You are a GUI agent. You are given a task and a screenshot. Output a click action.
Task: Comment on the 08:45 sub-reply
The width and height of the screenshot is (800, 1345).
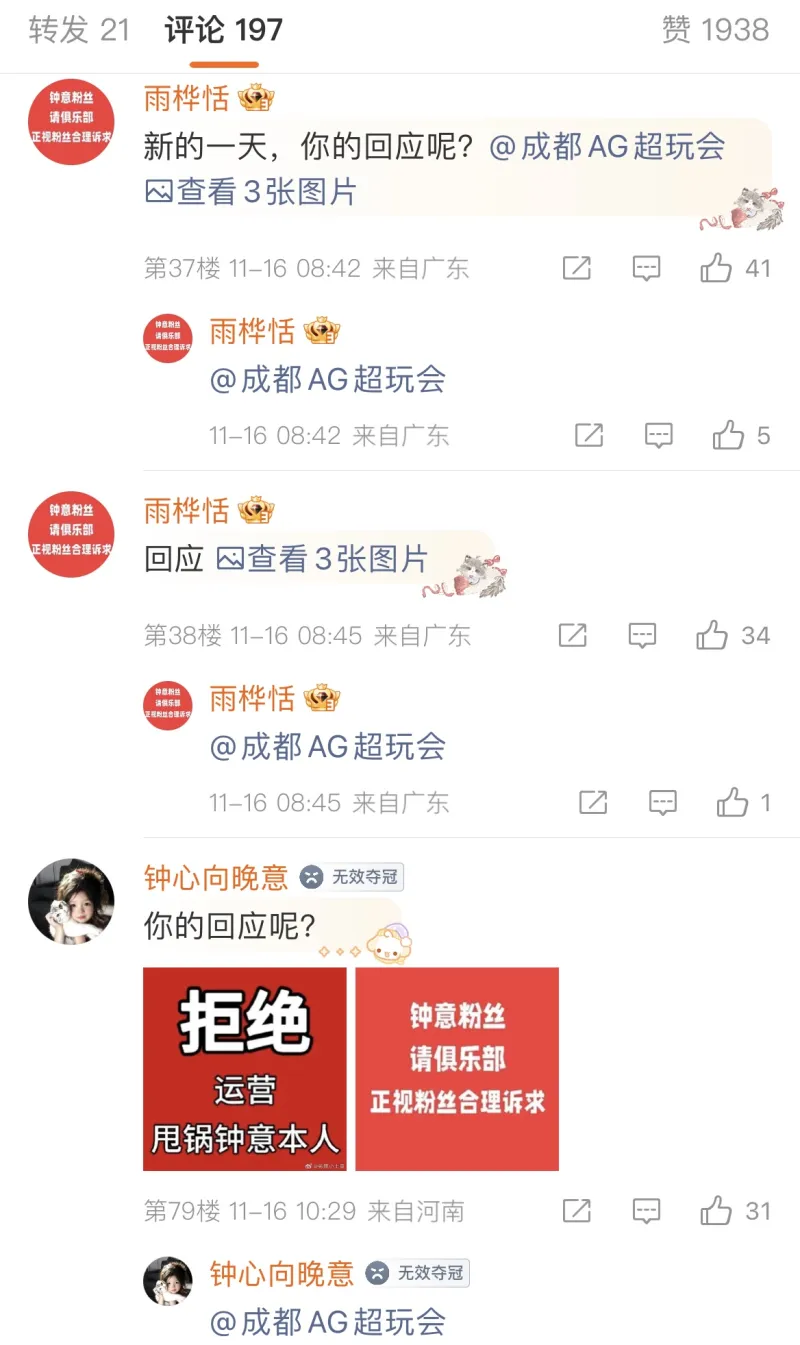tap(663, 802)
